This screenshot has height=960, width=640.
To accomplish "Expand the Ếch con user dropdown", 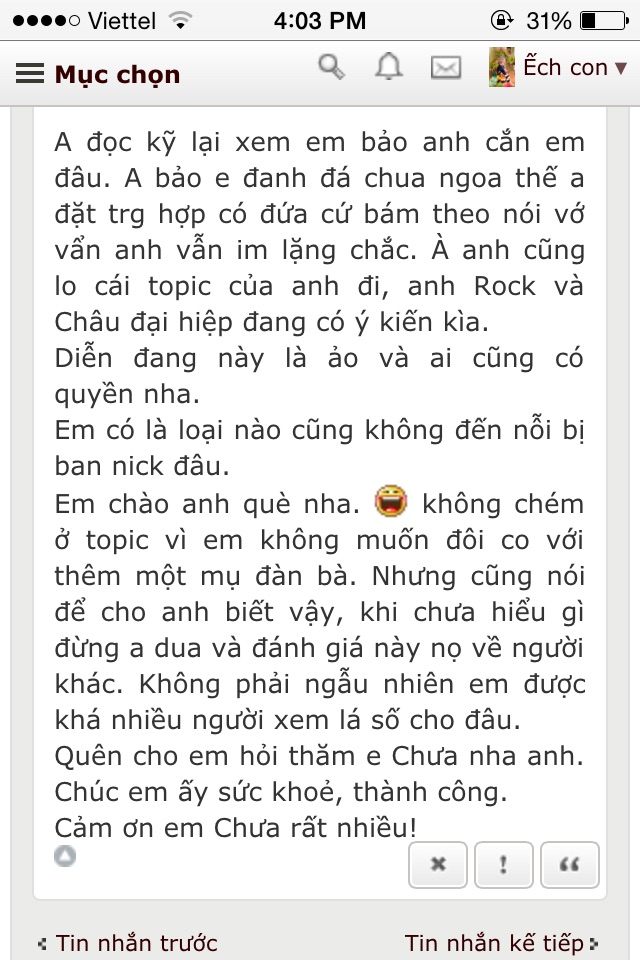I will [558, 67].
